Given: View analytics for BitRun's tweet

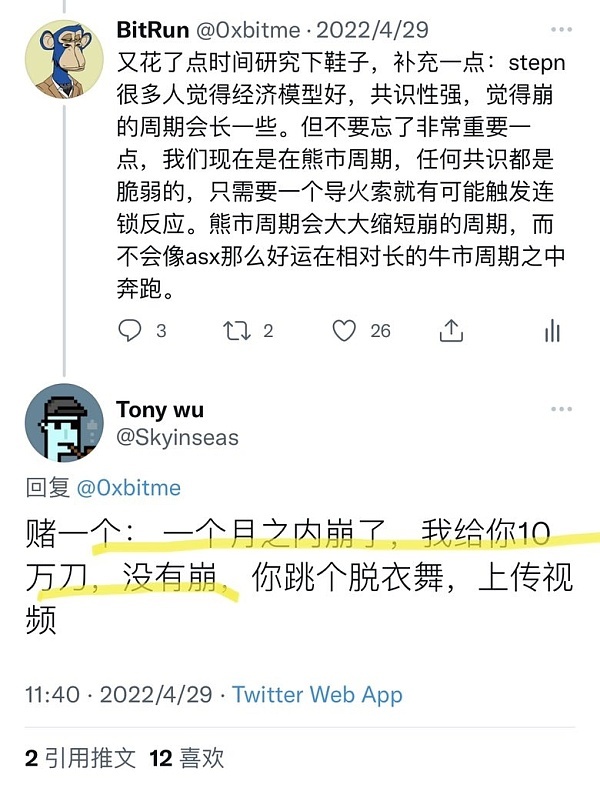Looking at the screenshot, I should 551,330.
